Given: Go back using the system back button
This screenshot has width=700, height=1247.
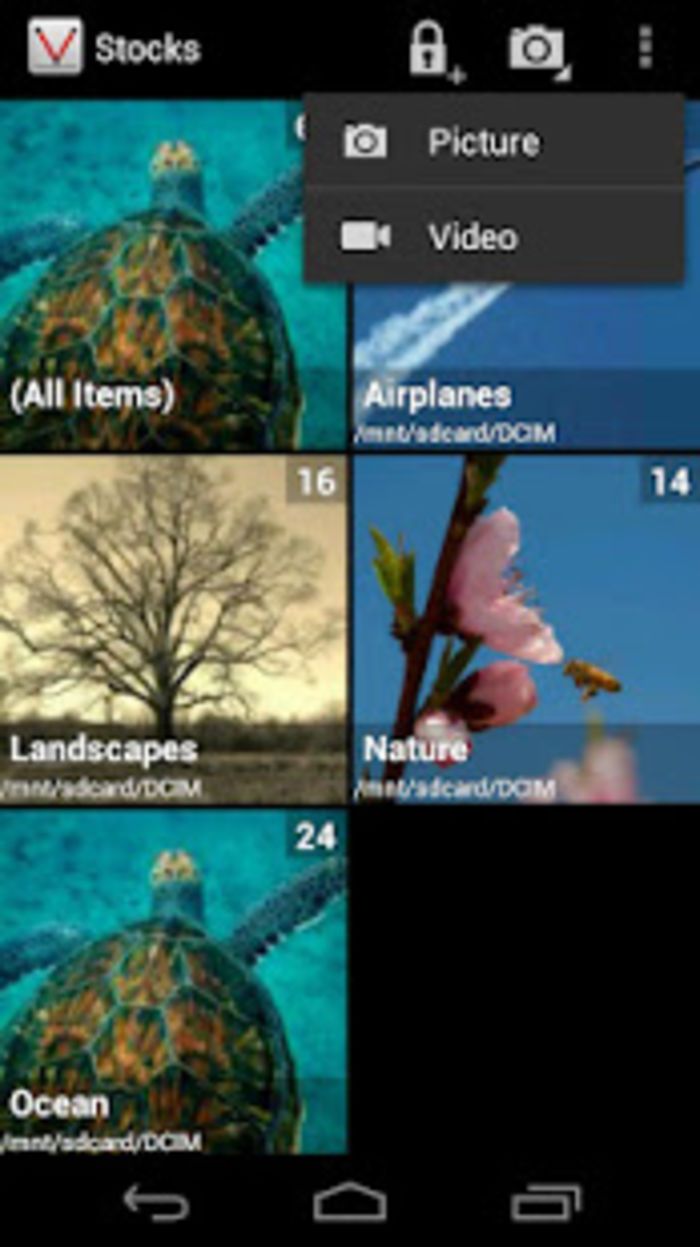Looking at the screenshot, I should pyautogui.click(x=156, y=1201).
